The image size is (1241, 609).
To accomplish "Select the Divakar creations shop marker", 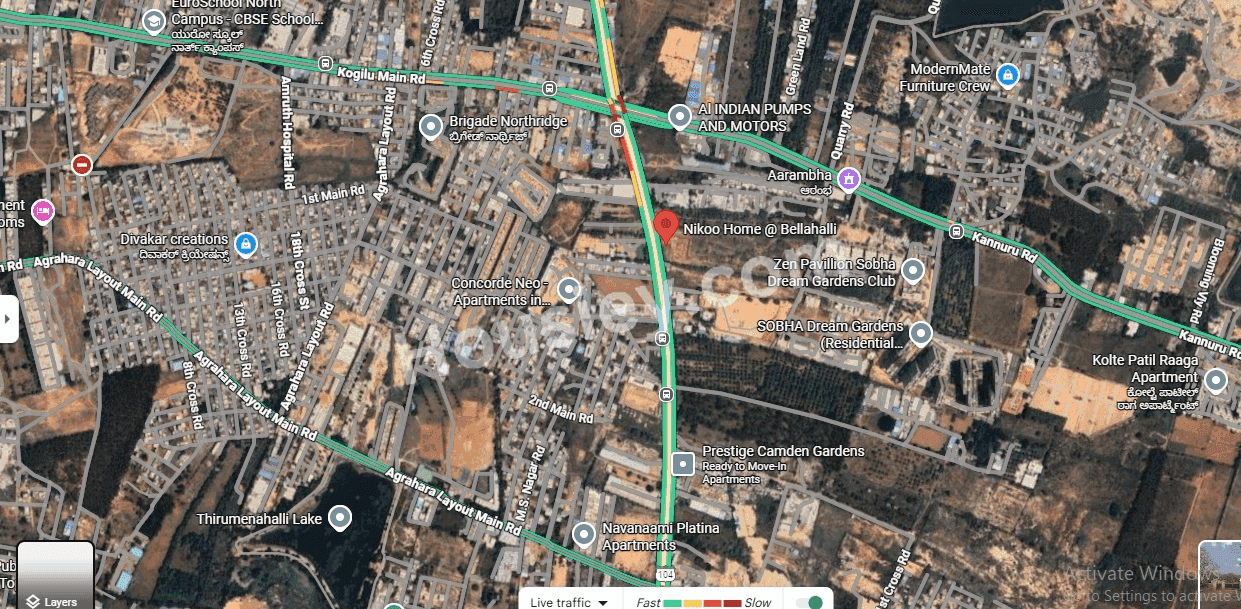I will 246,243.
